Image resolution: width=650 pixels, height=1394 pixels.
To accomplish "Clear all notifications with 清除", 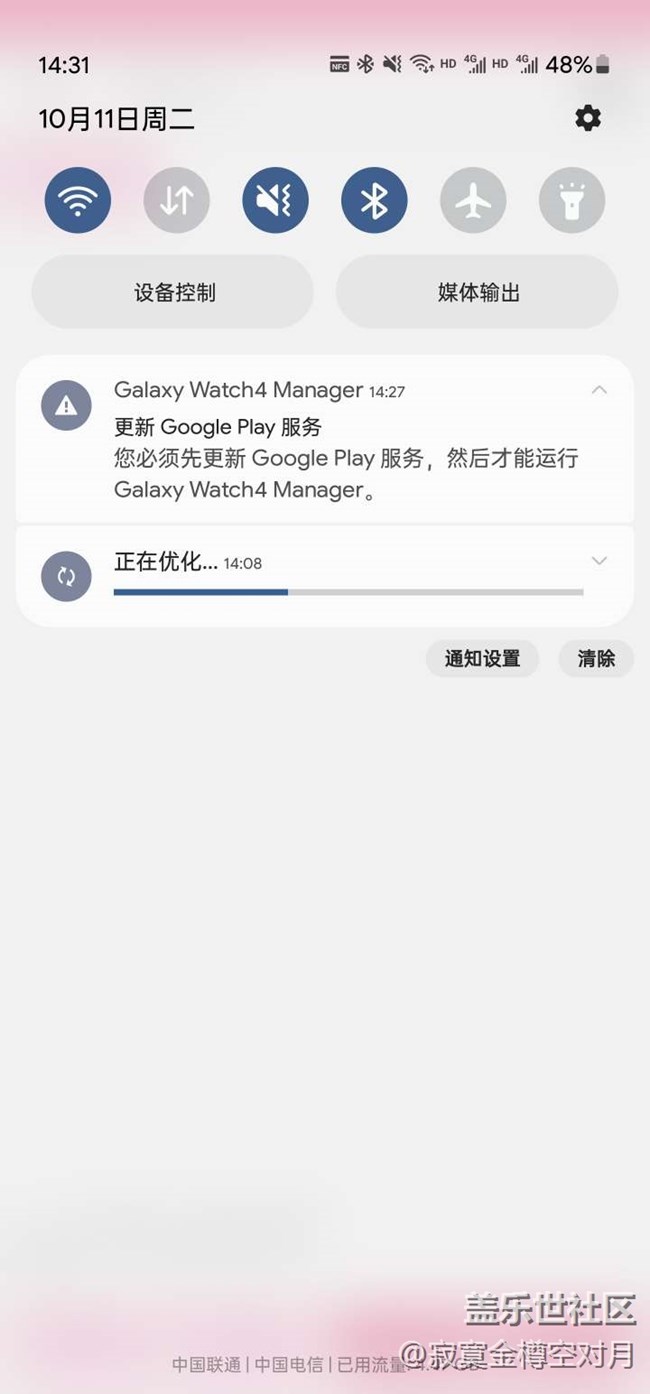I will pos(596,659).
